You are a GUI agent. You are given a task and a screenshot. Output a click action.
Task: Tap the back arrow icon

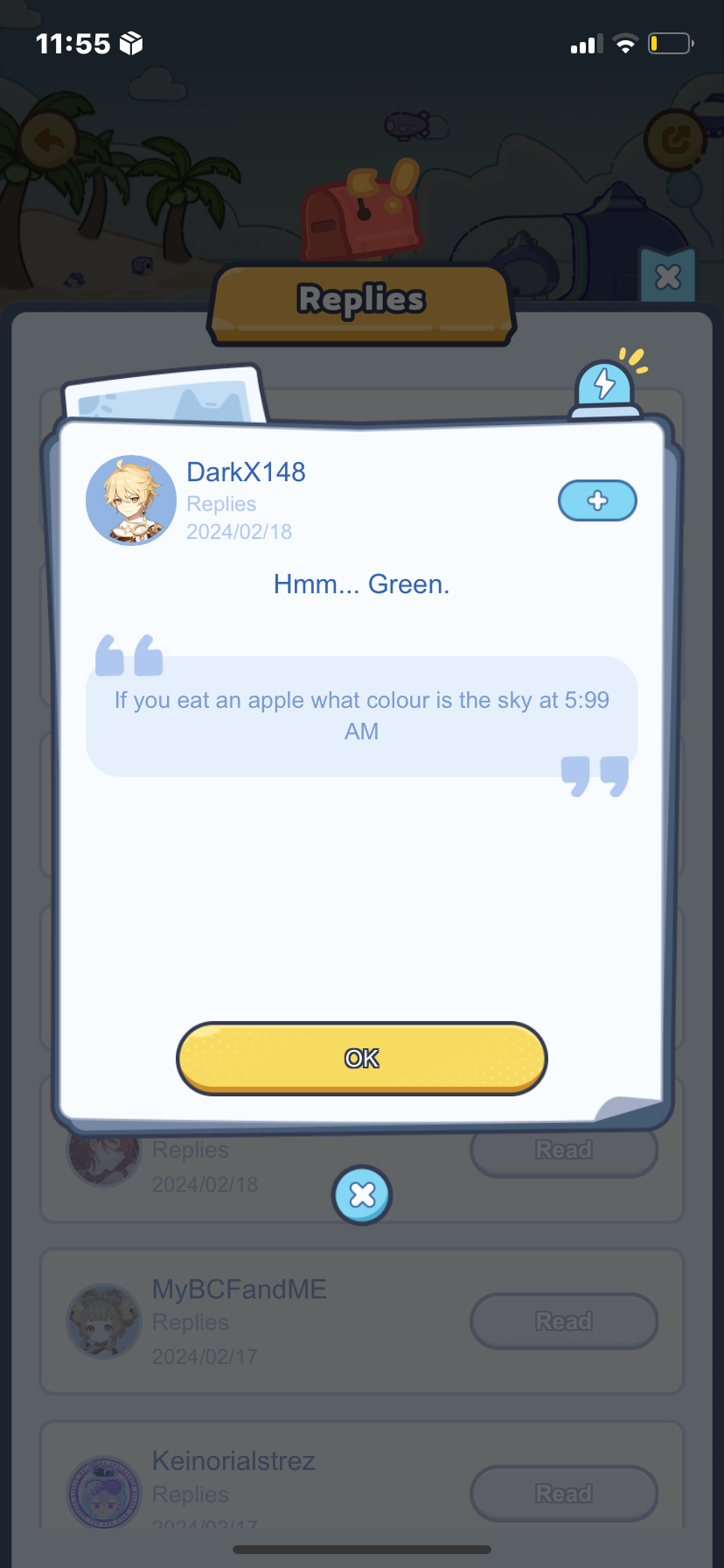tap(49, 140)
